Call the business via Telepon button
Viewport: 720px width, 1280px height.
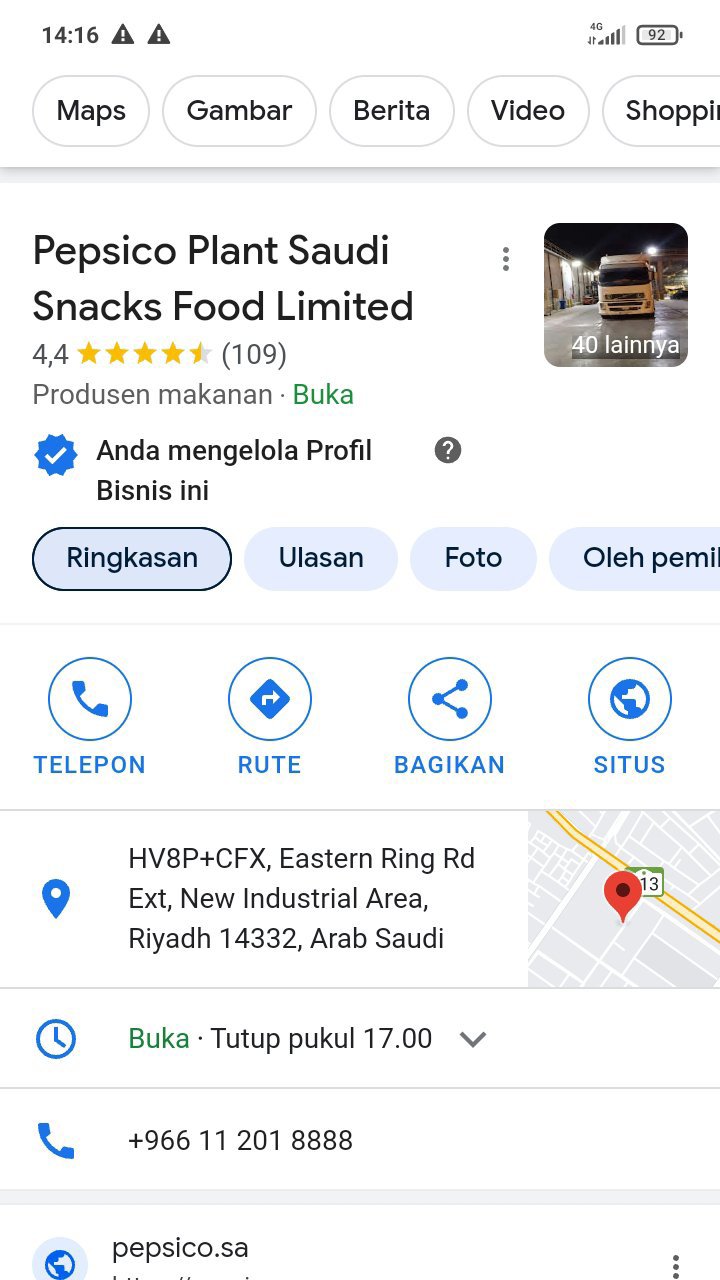pos(90,717)
